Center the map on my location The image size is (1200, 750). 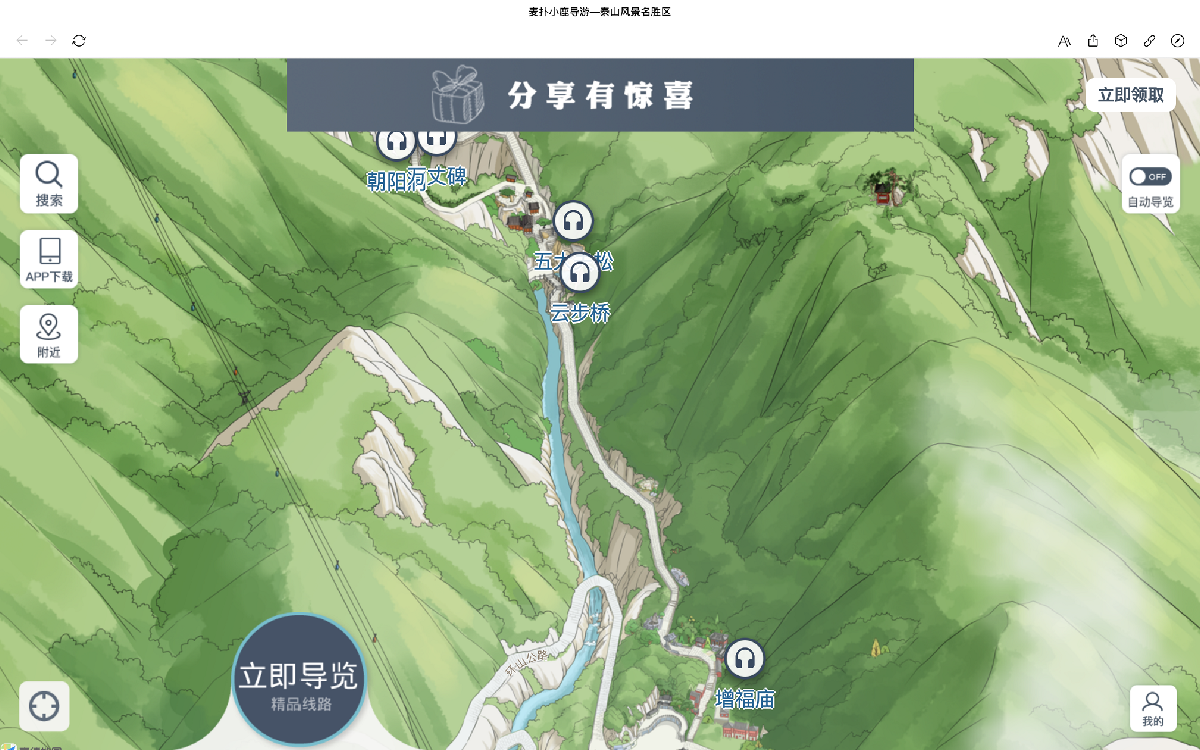pyautogui.click(x=44, y=706)
